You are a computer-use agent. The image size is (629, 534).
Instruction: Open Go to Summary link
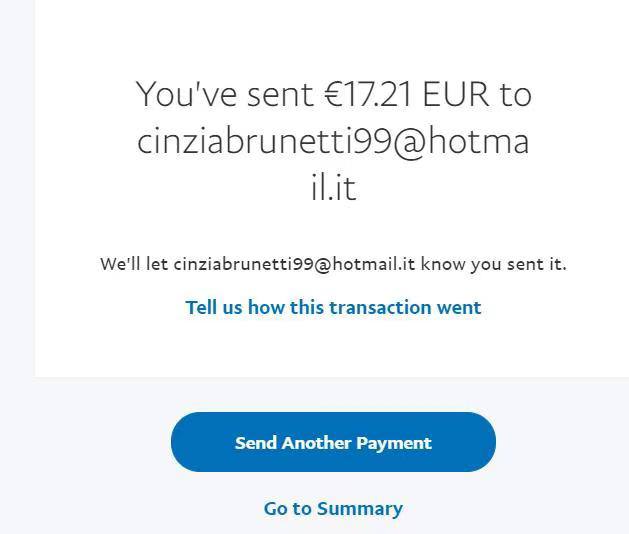point(333,508)
